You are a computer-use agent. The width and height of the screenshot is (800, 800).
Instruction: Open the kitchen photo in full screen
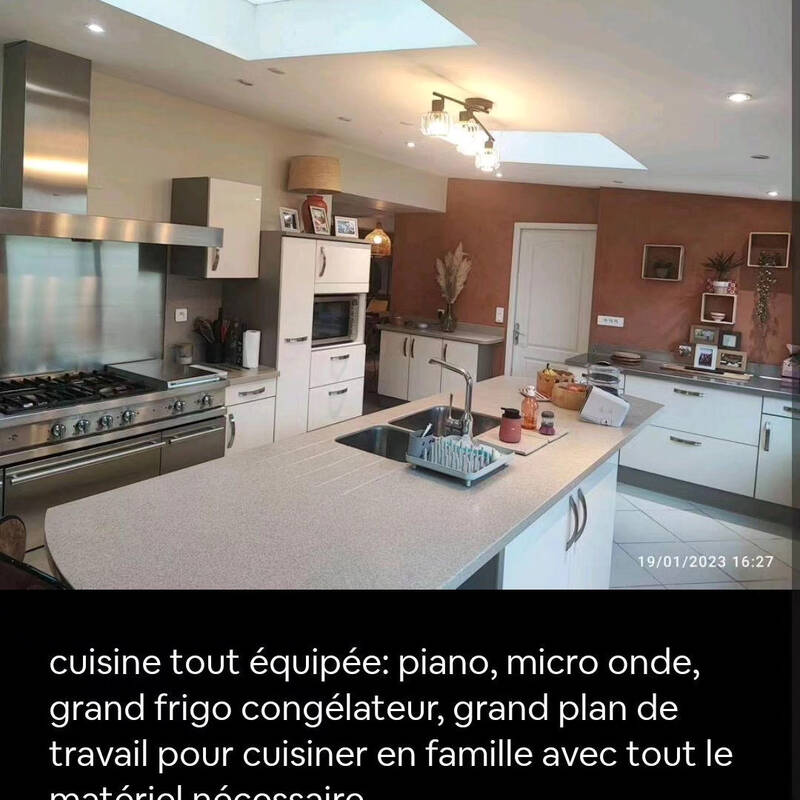point(400,295)
